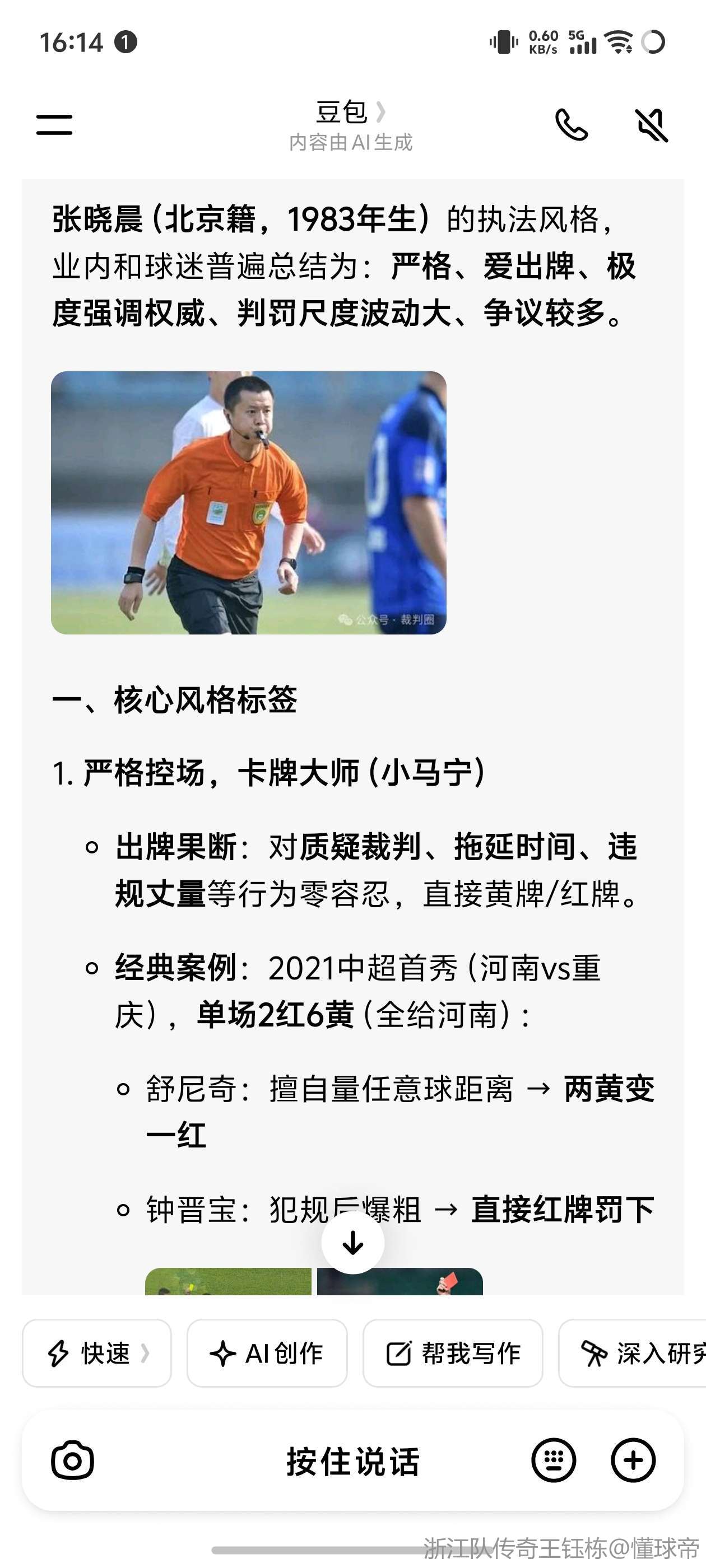Tap the 按住说话 voice input button
Screen dimensions: 706x1568
point(352,1461)
